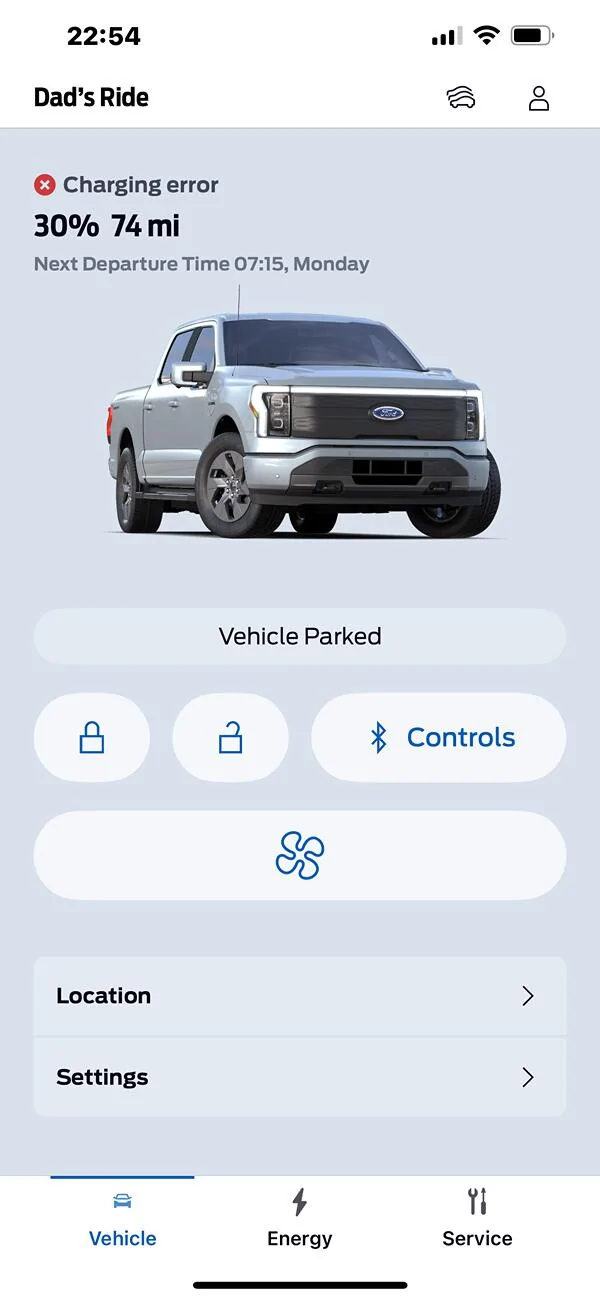Switch to the Service tab
This screenshot has width=600, height=1300.
click(477, 1218)
